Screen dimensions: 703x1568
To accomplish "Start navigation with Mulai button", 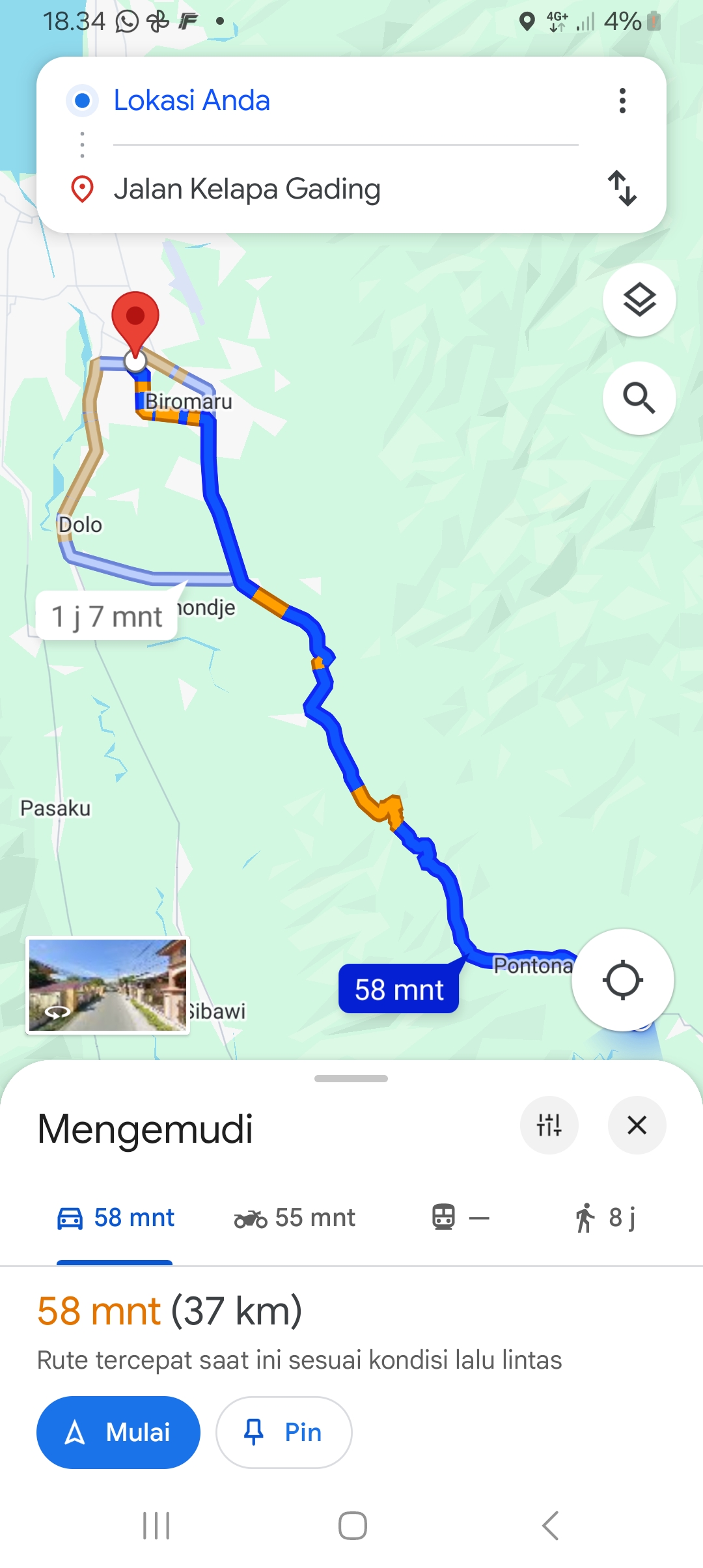I will pyautogui.click(x=118, y=1432).
